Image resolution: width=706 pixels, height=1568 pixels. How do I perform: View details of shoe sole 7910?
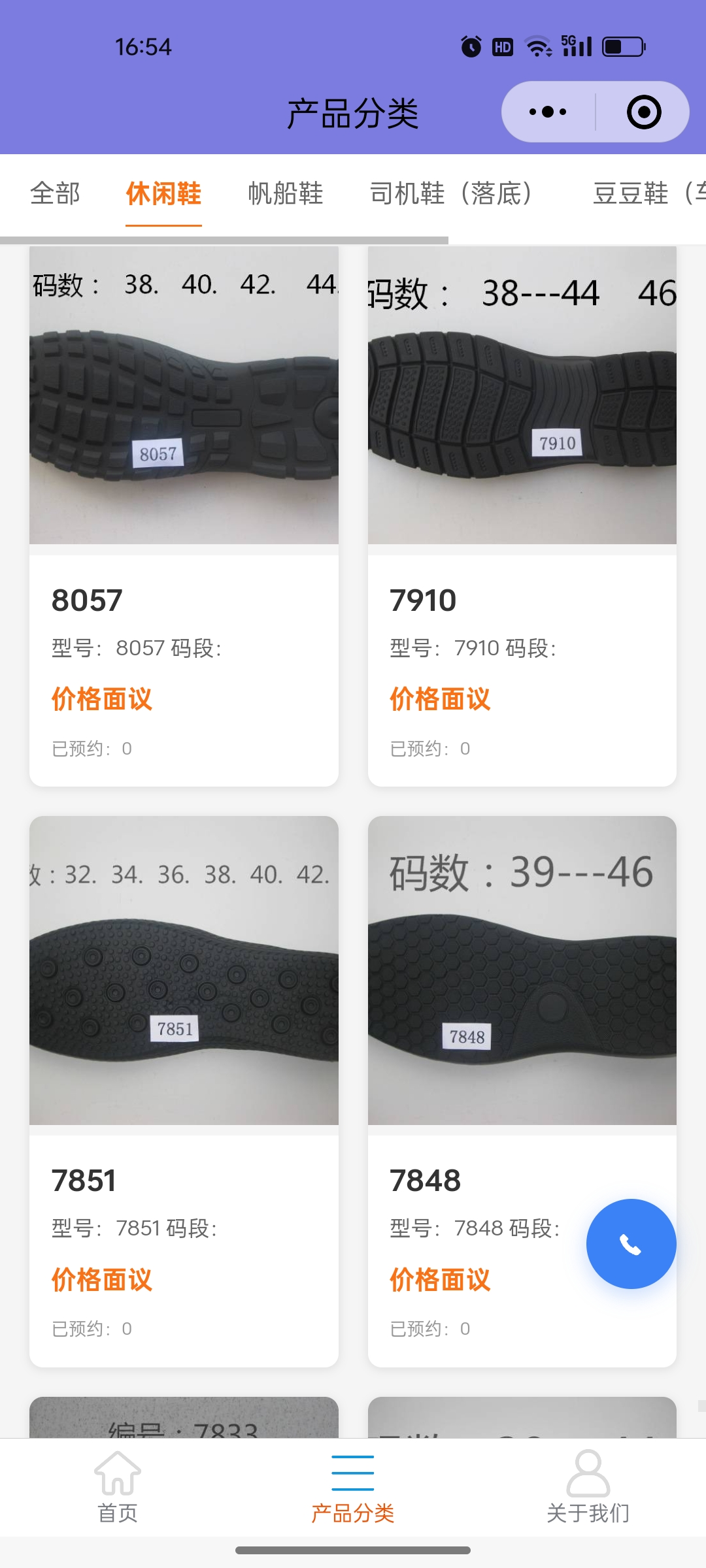pyautogui.click(x=522, y=516)
